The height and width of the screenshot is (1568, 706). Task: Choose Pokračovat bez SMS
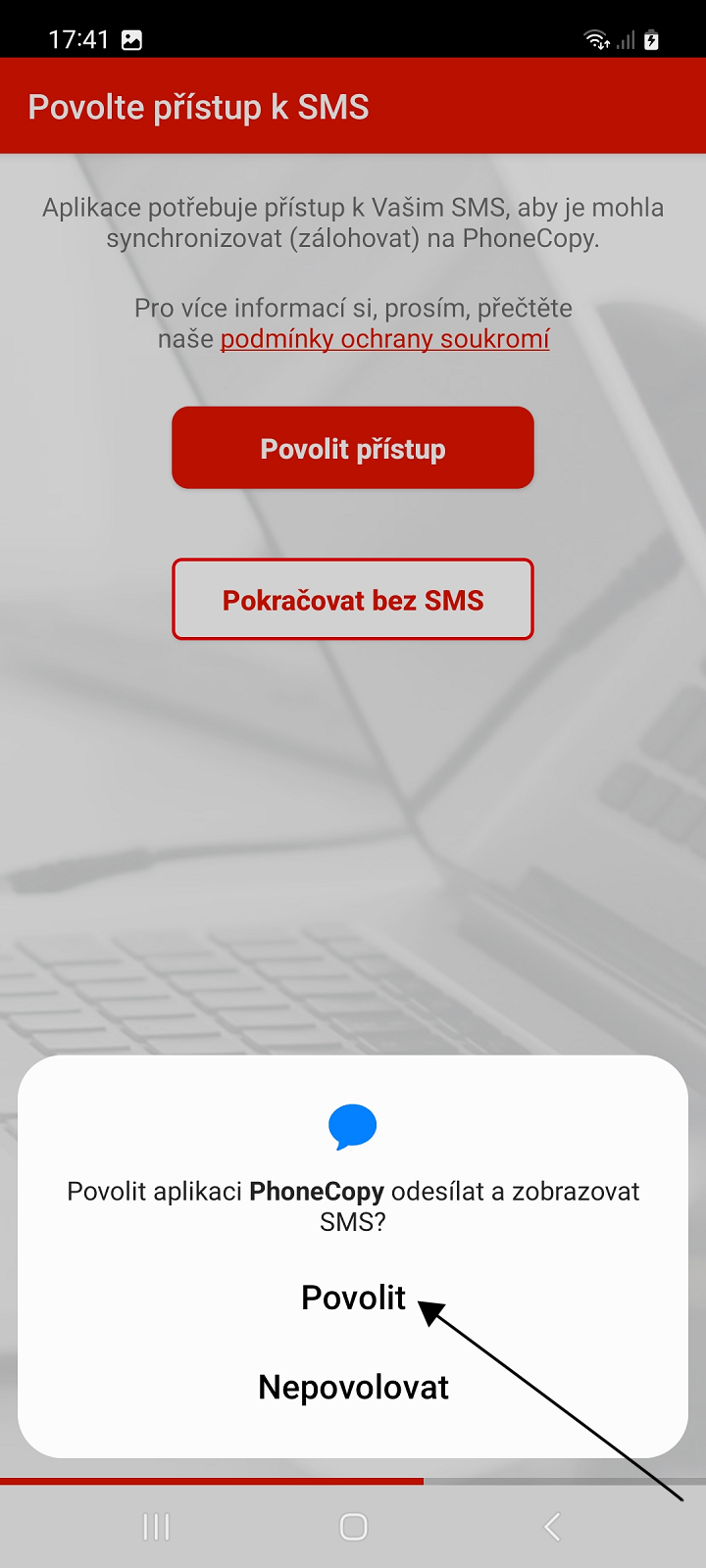353,600
